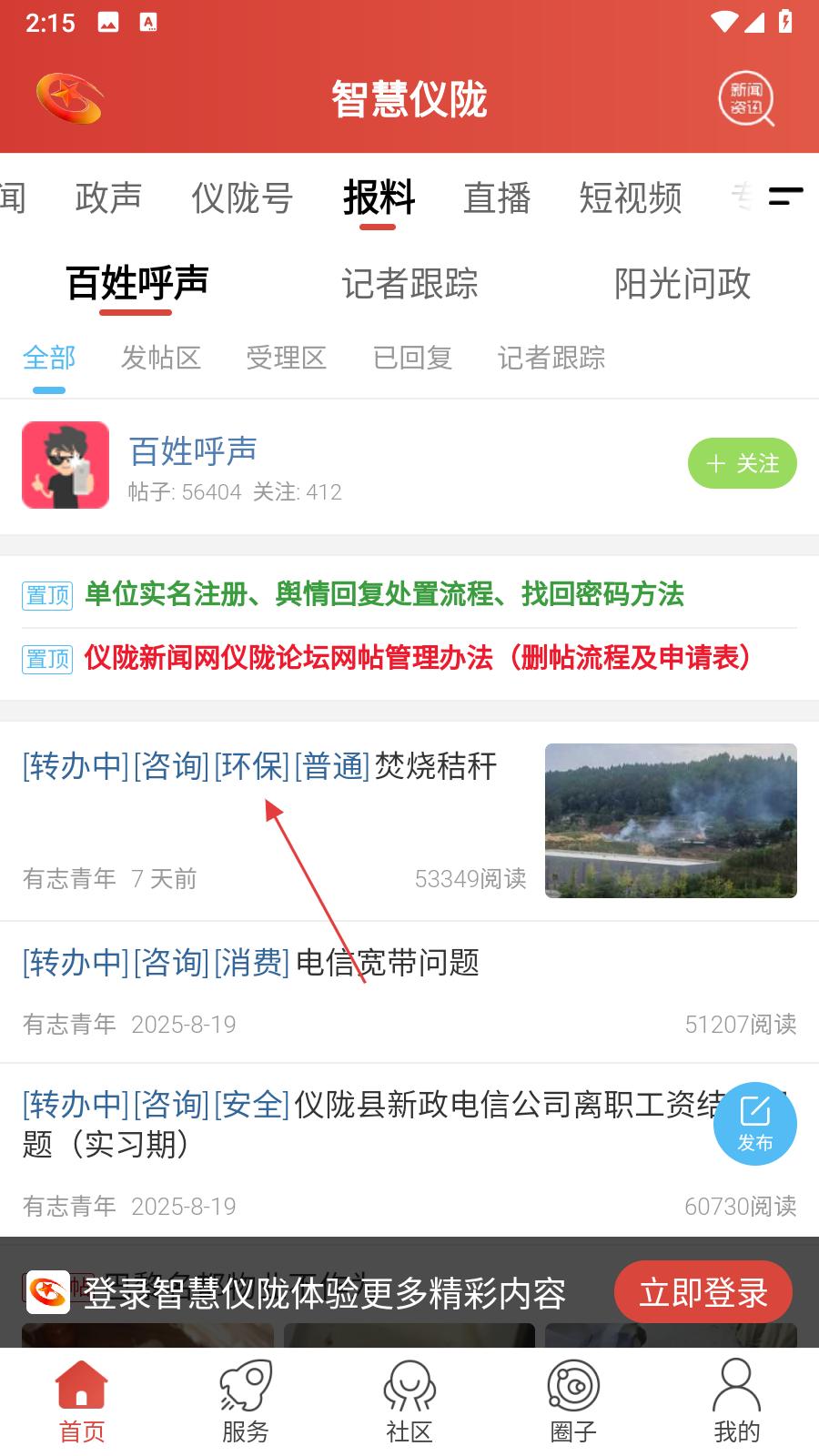This screenshot has height=1456, width=819.
Task: Switch to the 服务 bottom tab
Action: point(246,1401)
